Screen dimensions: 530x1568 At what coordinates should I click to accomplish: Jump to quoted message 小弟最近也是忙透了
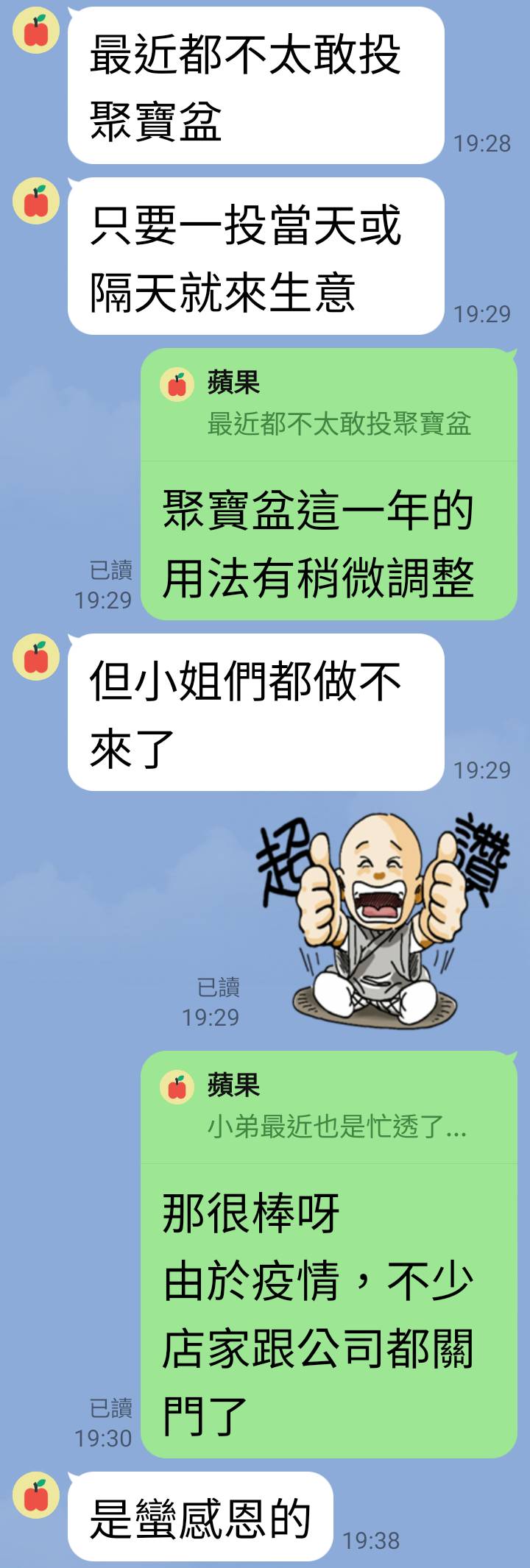[x=328, y=1107]
